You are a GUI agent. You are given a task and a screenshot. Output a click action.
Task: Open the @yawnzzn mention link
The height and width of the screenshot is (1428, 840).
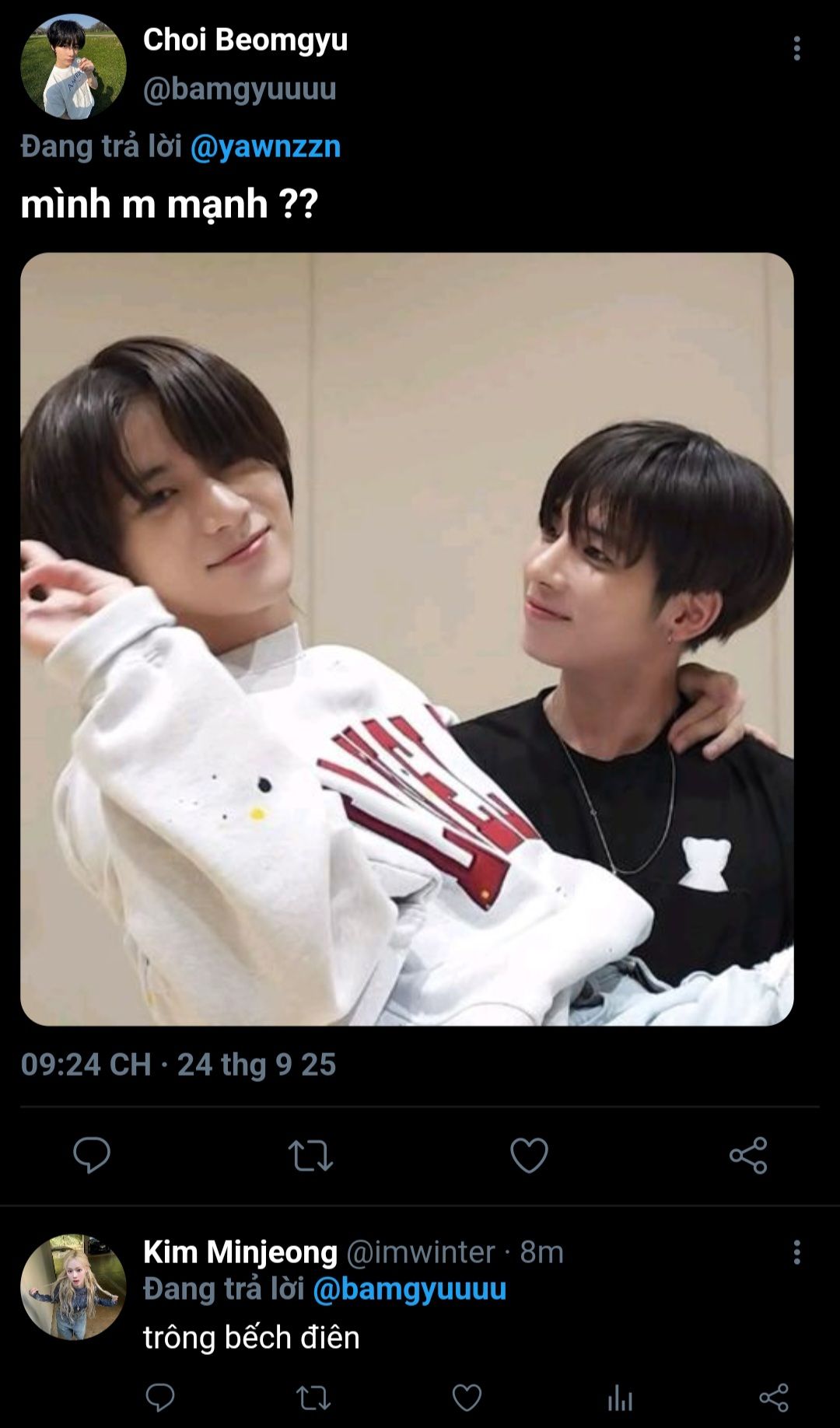pos(265,147)
